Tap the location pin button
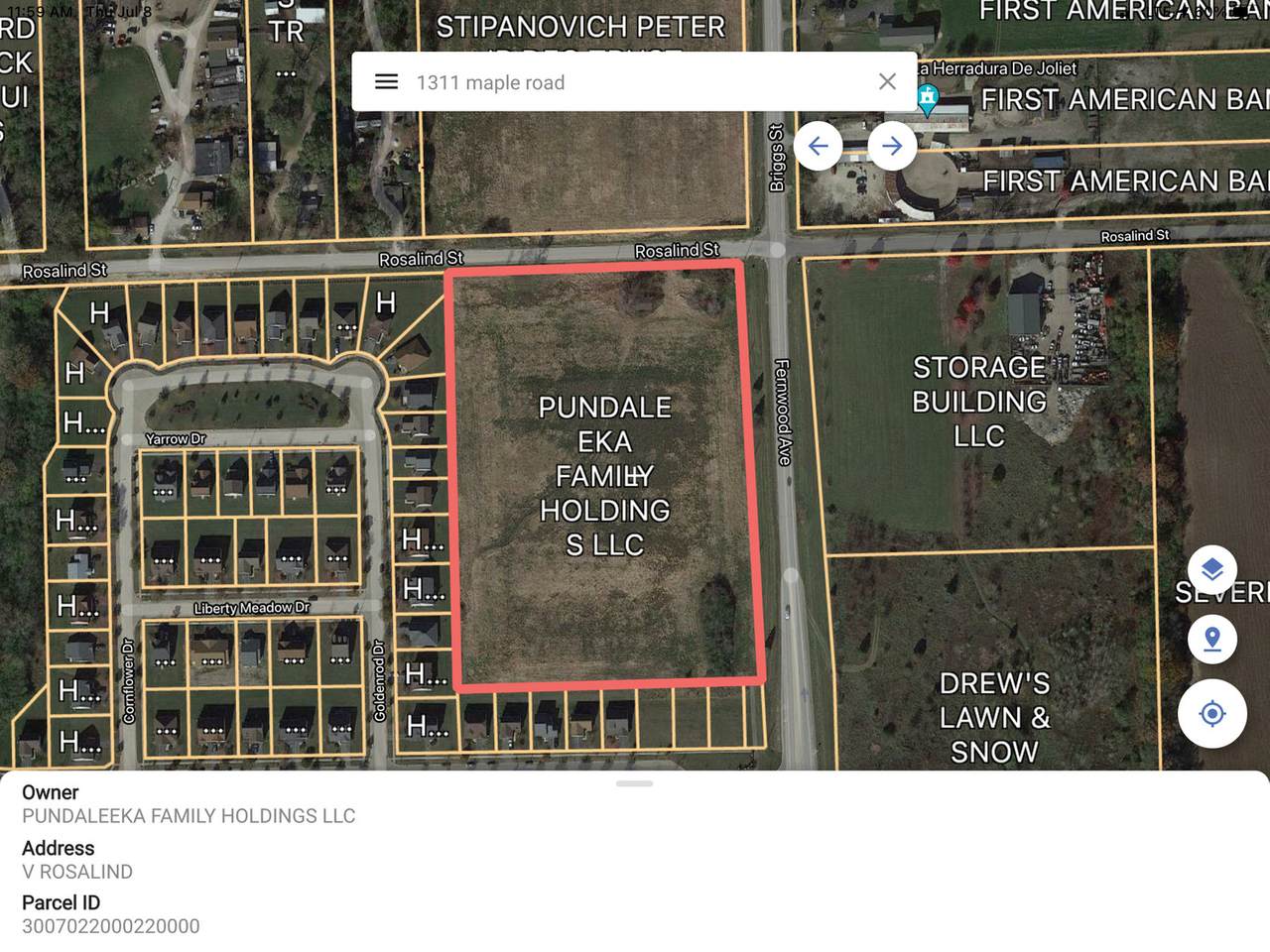This screenshot has width=1270, height=952. [1211, 640]
